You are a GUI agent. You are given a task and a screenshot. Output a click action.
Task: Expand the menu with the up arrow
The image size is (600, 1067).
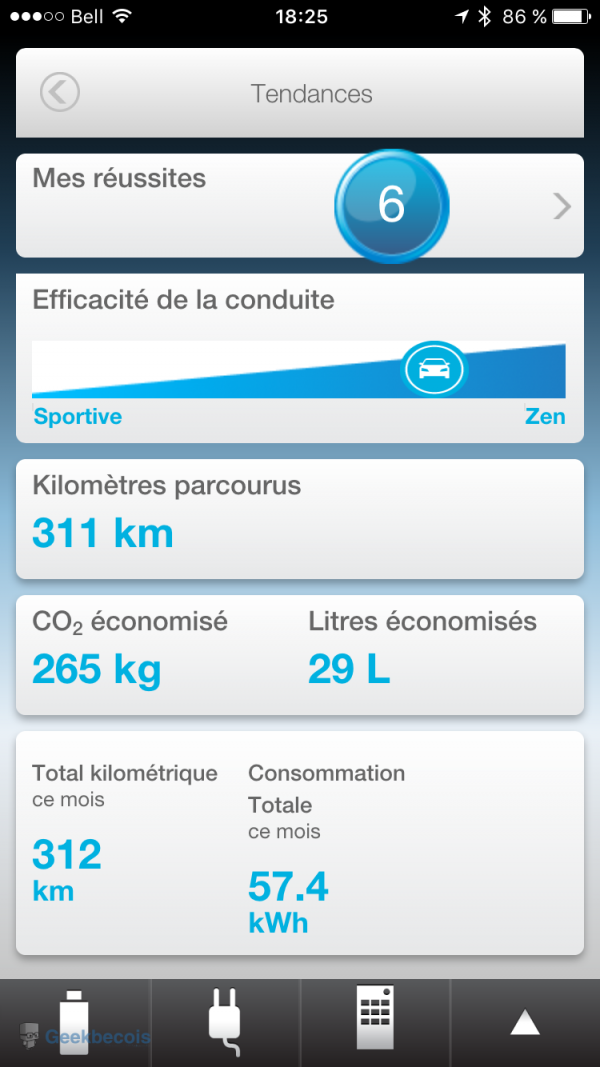pyautogui.click(x=525, y=1022)
